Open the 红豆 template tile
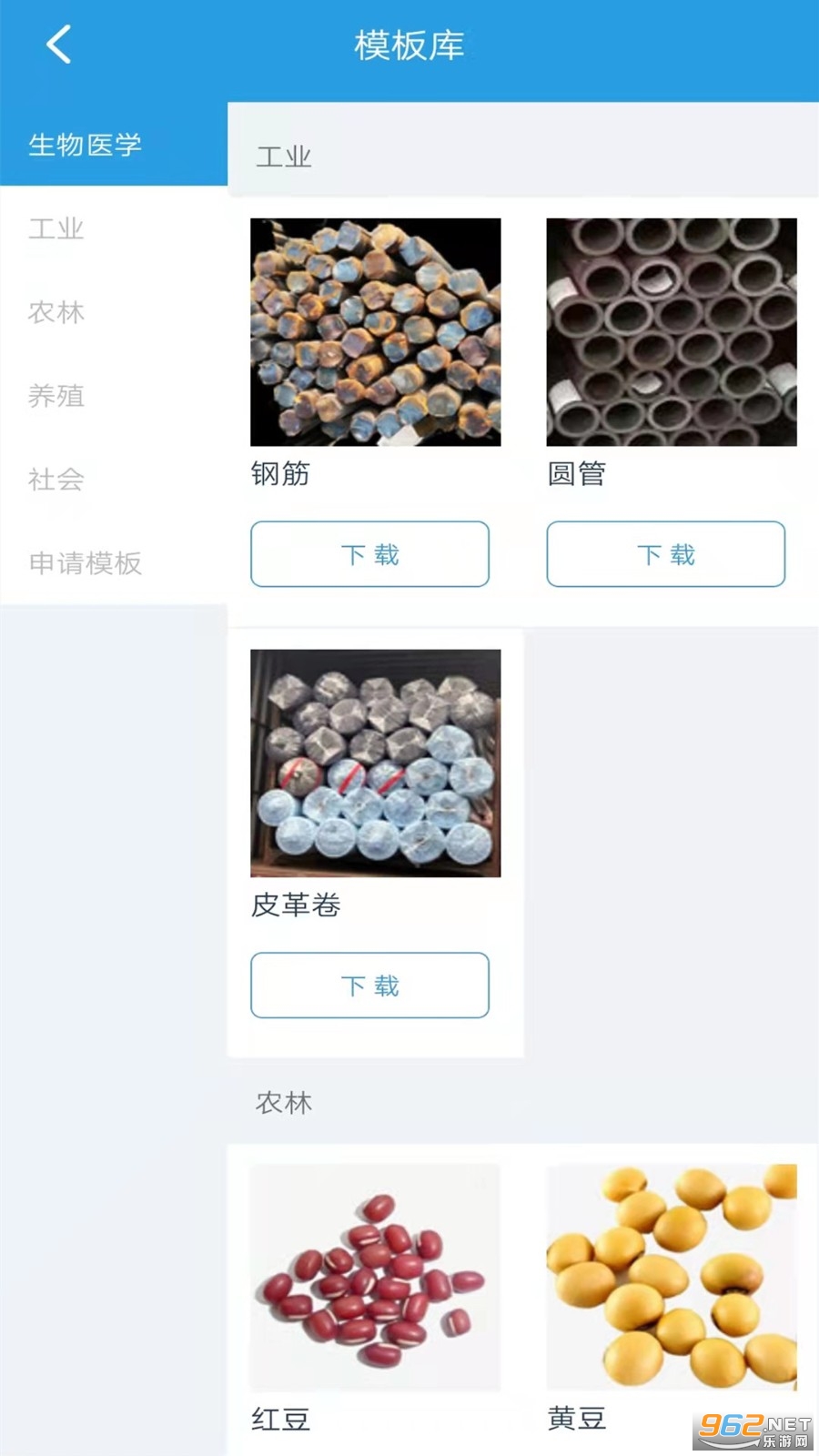The image size is (819, 1456). [x=375, y=1277]
